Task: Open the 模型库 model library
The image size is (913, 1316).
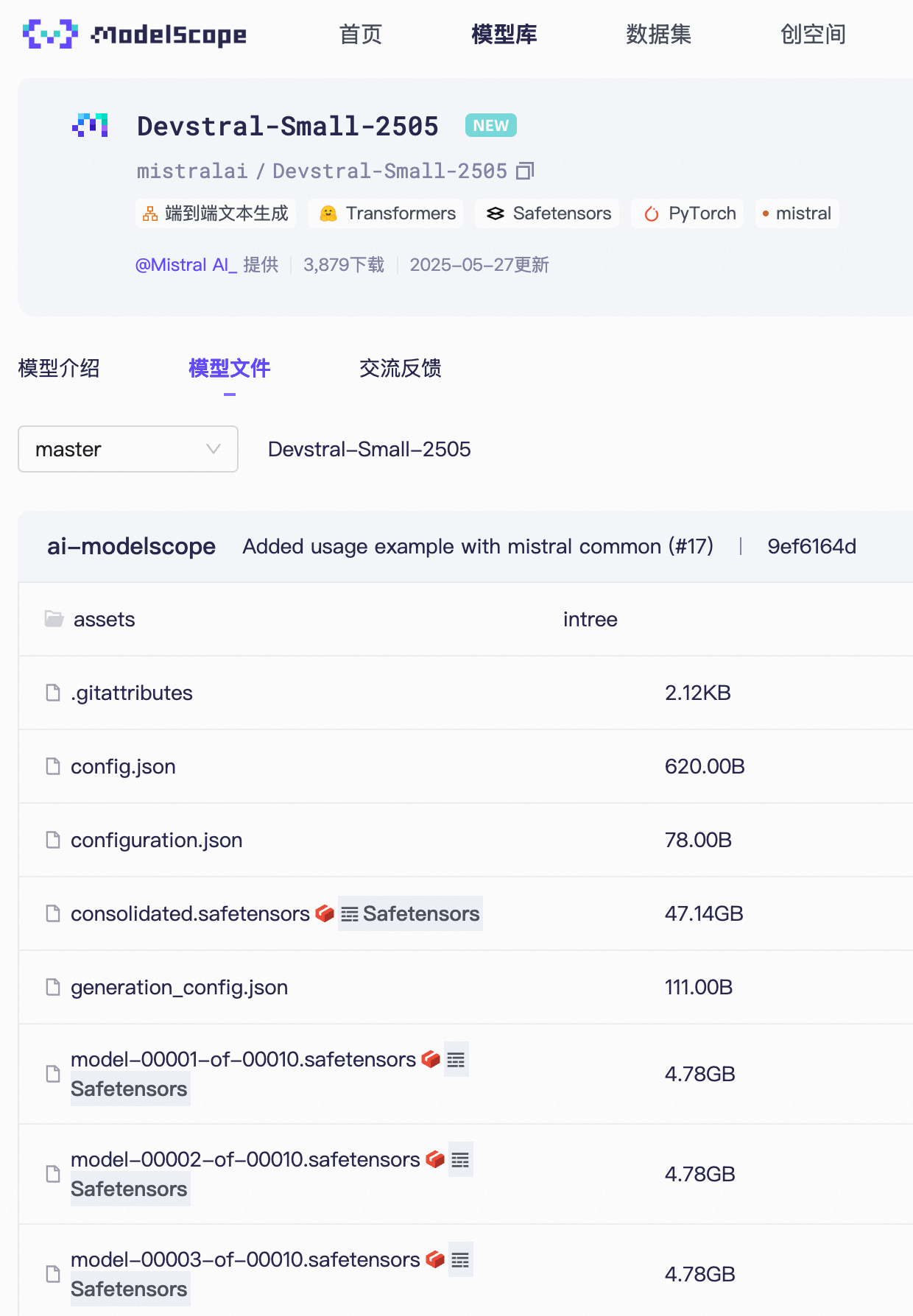Action: coord(504,35)
